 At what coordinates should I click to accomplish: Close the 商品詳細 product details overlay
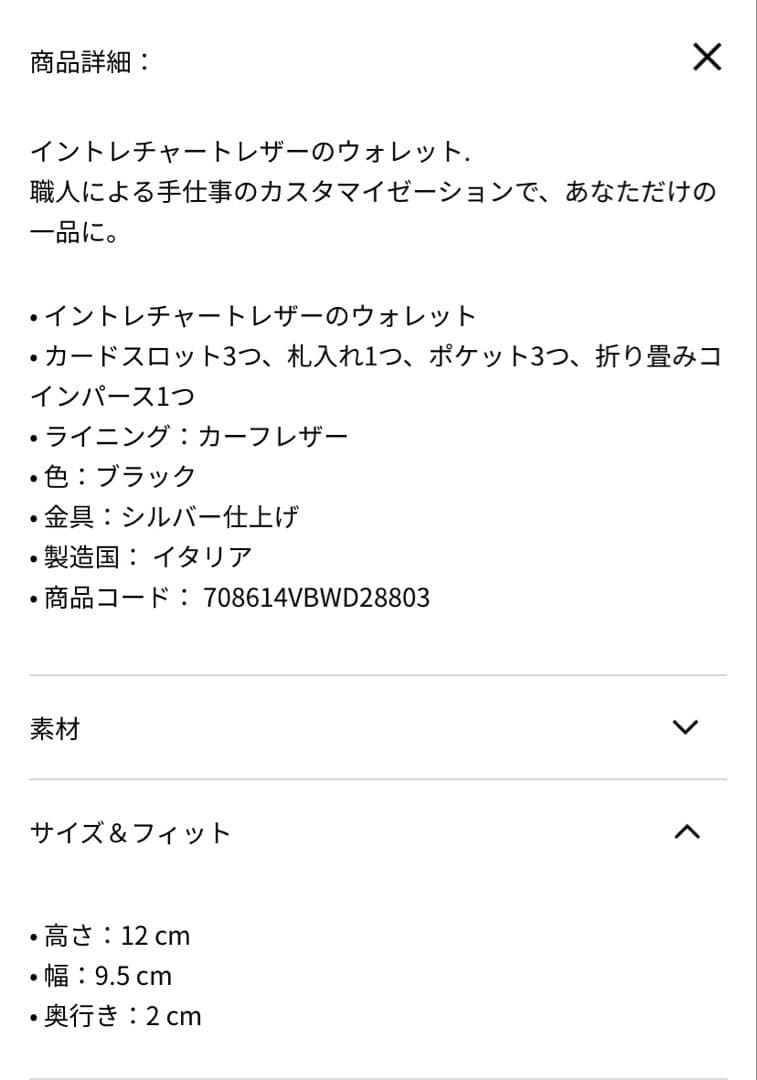point(709,57)
